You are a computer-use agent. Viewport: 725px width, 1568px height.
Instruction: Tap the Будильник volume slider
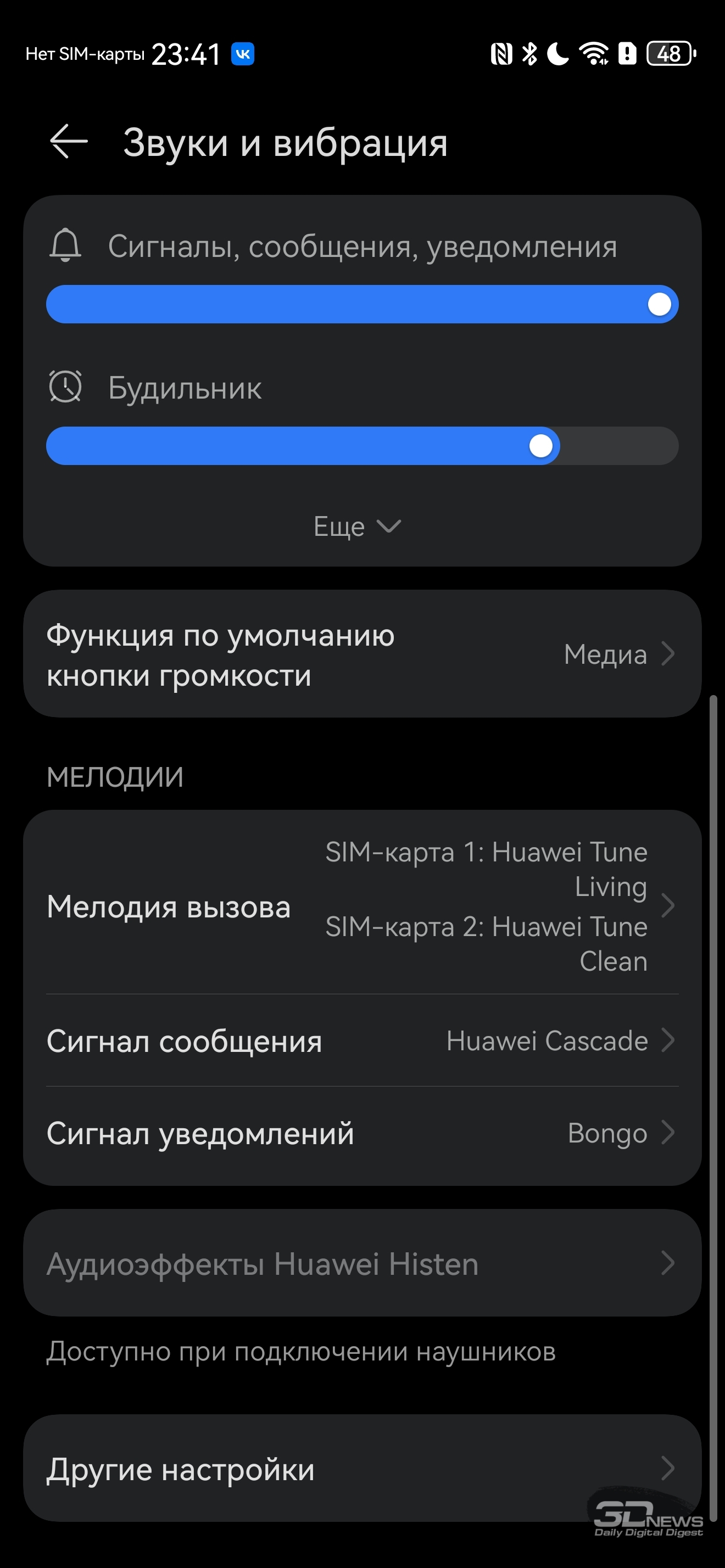[362, 446]
